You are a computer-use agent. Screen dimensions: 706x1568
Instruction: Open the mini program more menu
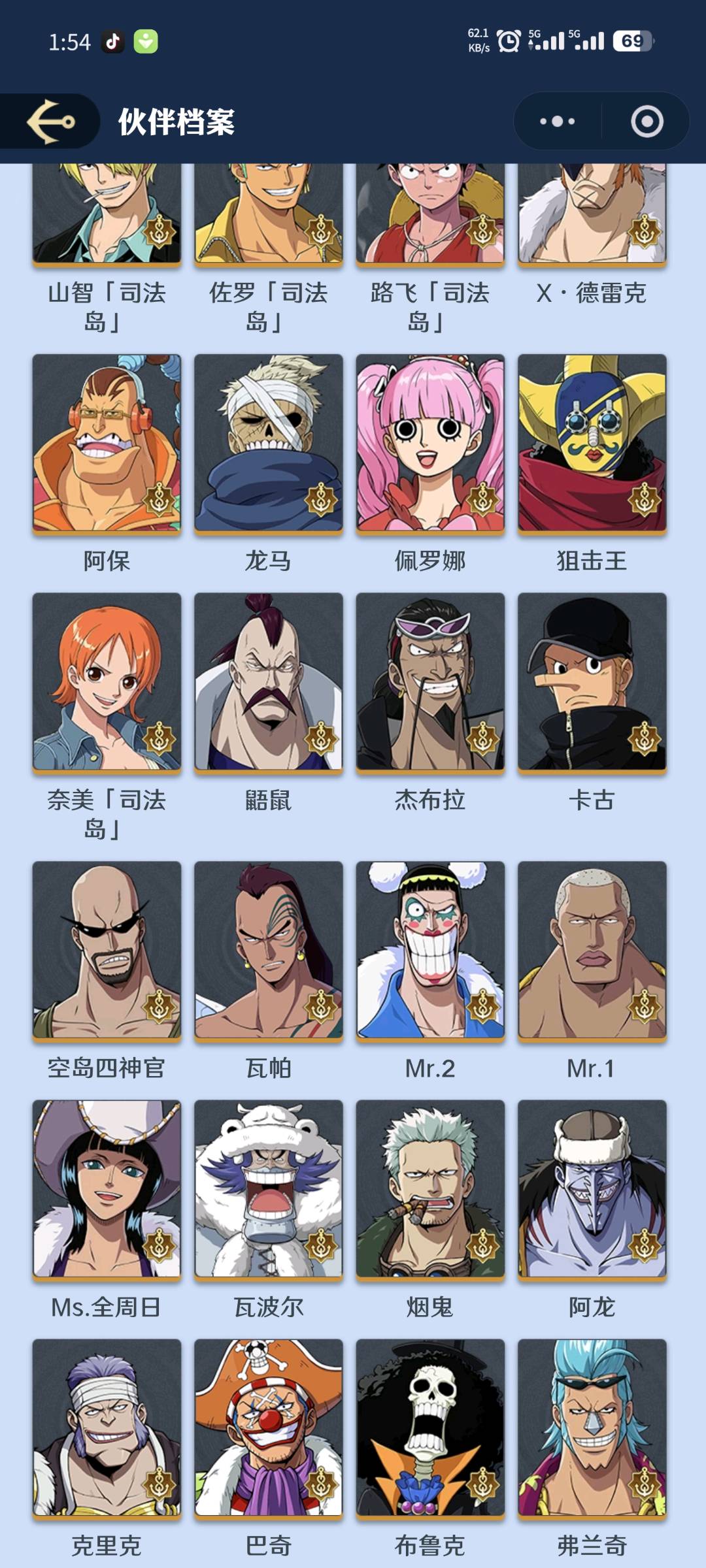(x=557, y=122)
